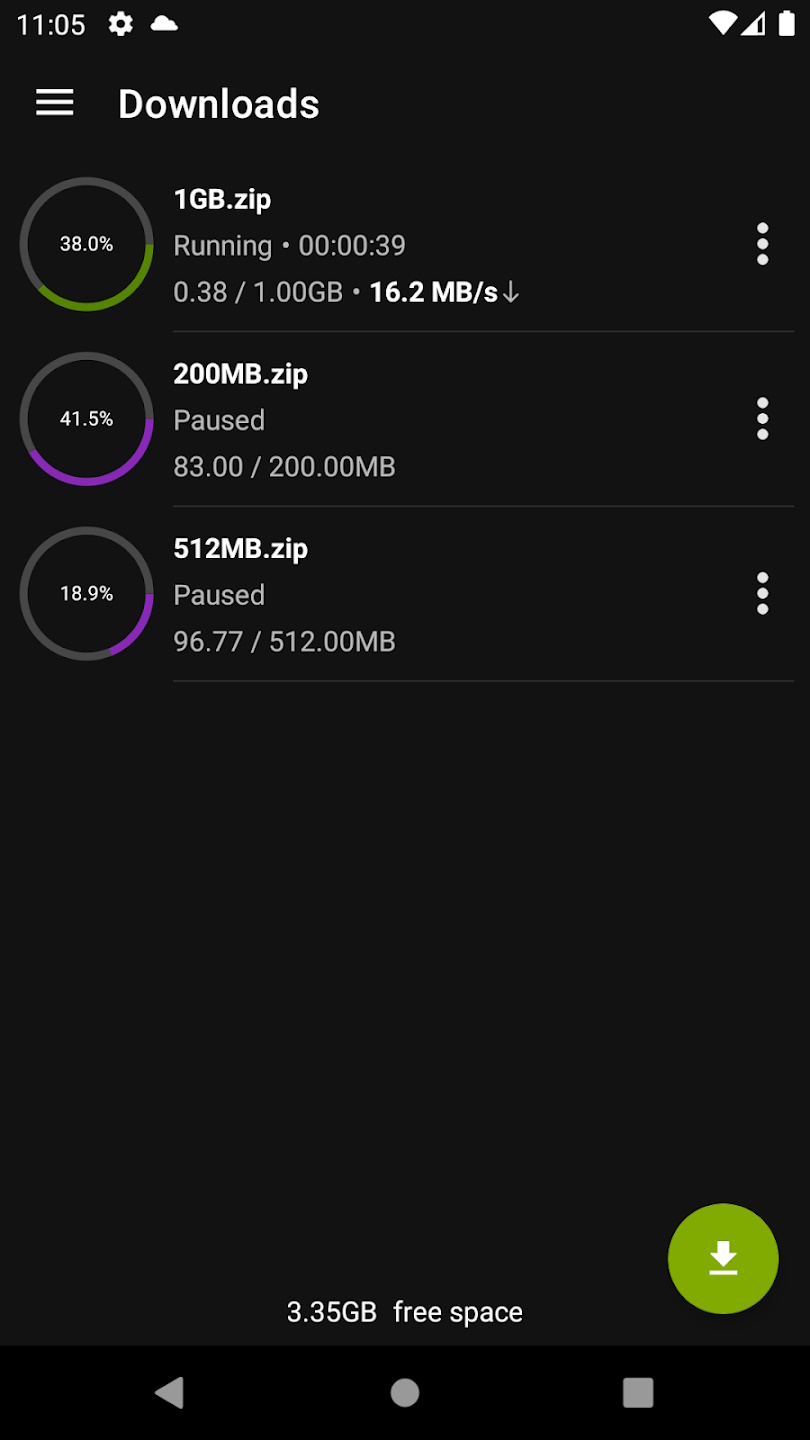
Task: Go back using the system back button
Action: (x=170, y=1392)
